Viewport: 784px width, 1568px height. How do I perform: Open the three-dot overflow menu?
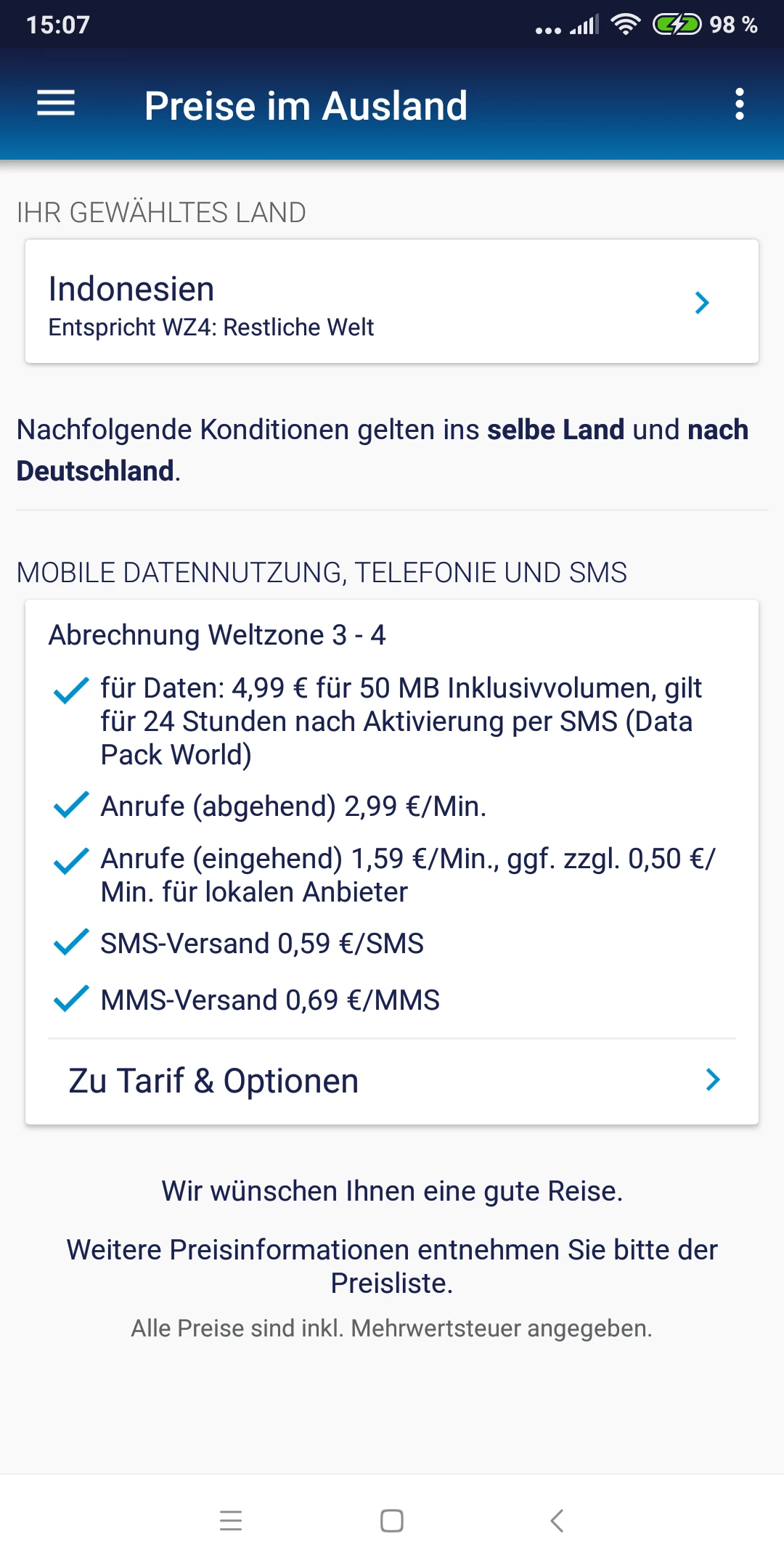tap(739, 105)
